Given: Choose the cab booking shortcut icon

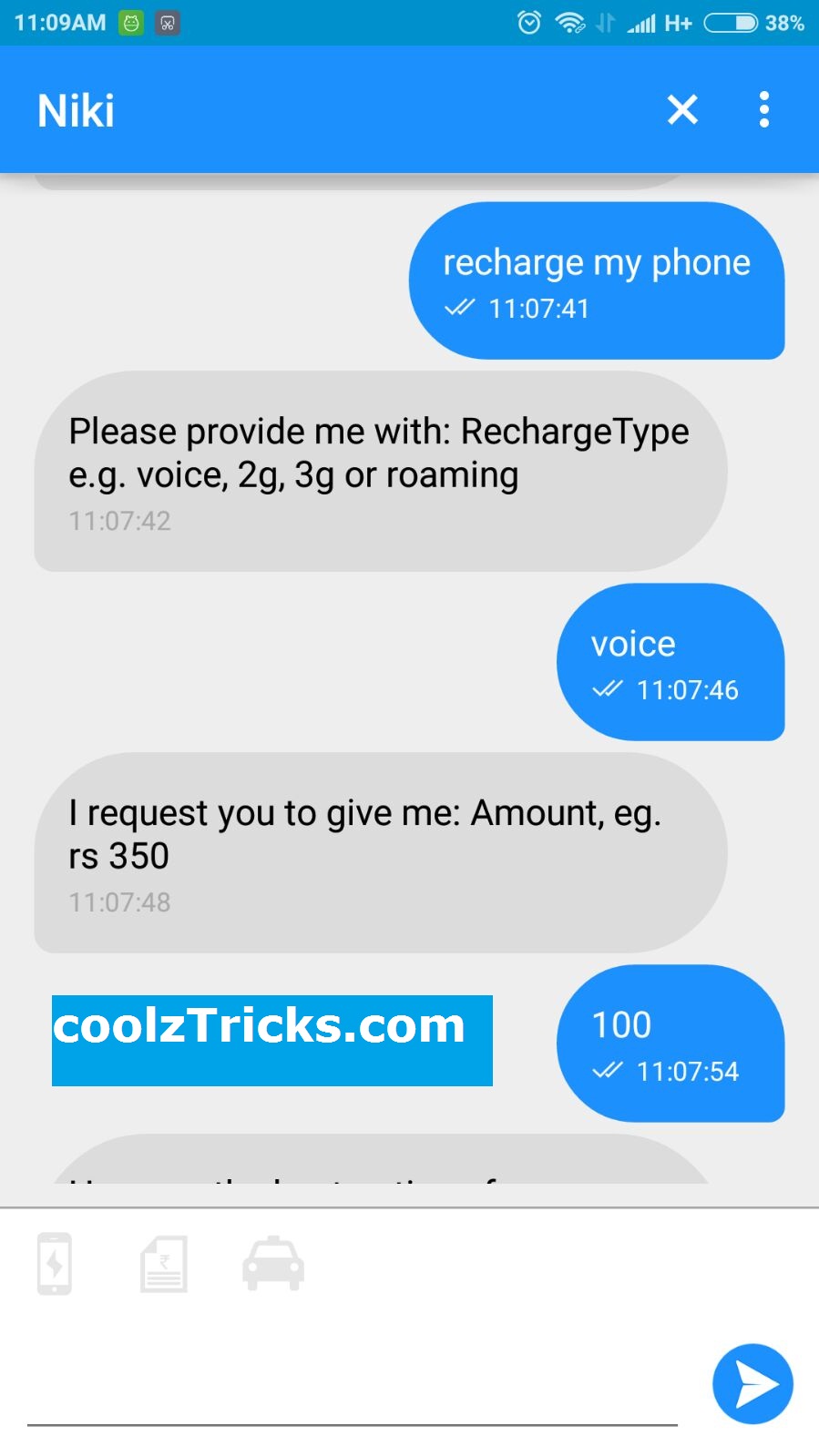Looking at the screenshot, I should click(273, 1264).
